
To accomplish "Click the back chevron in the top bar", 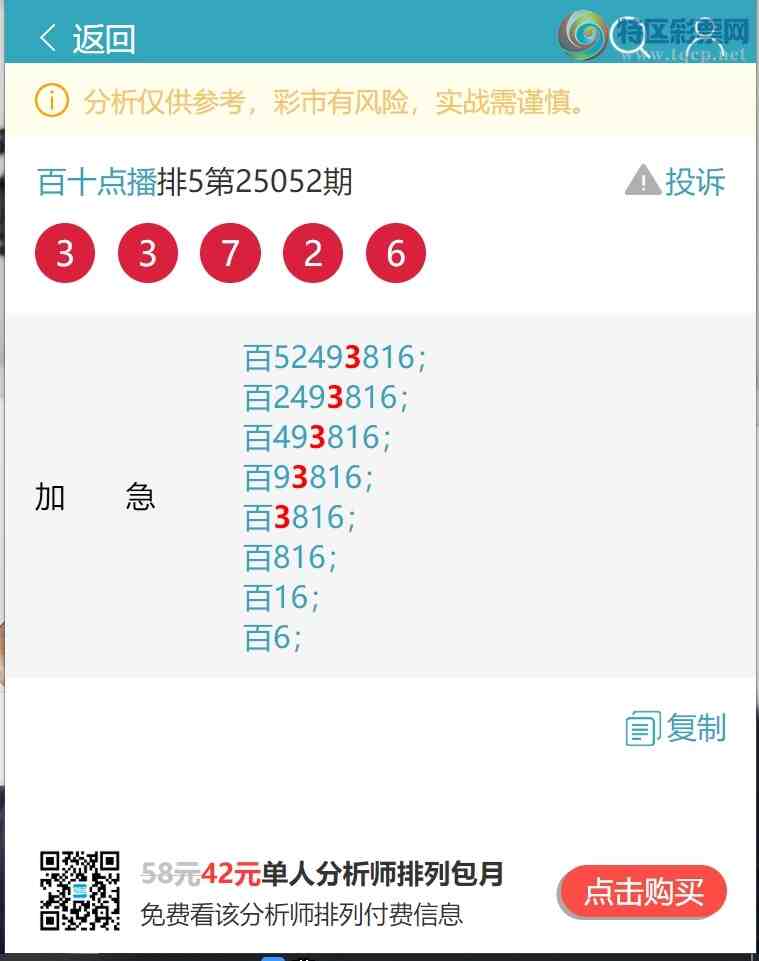I will pyautogui.click(x=44, y=35).
